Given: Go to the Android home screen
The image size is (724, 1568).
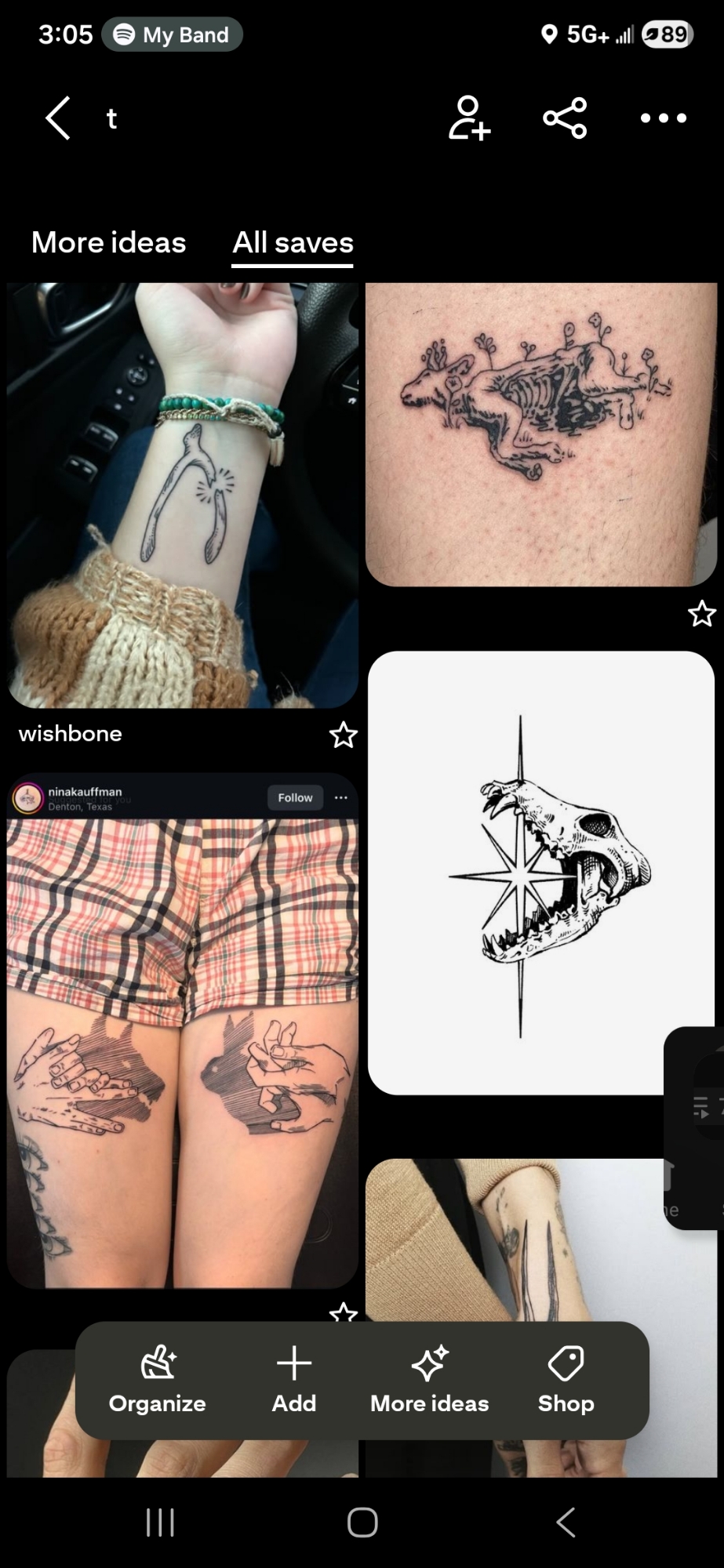Looking at the screenshot, I should pos(362,1523).
